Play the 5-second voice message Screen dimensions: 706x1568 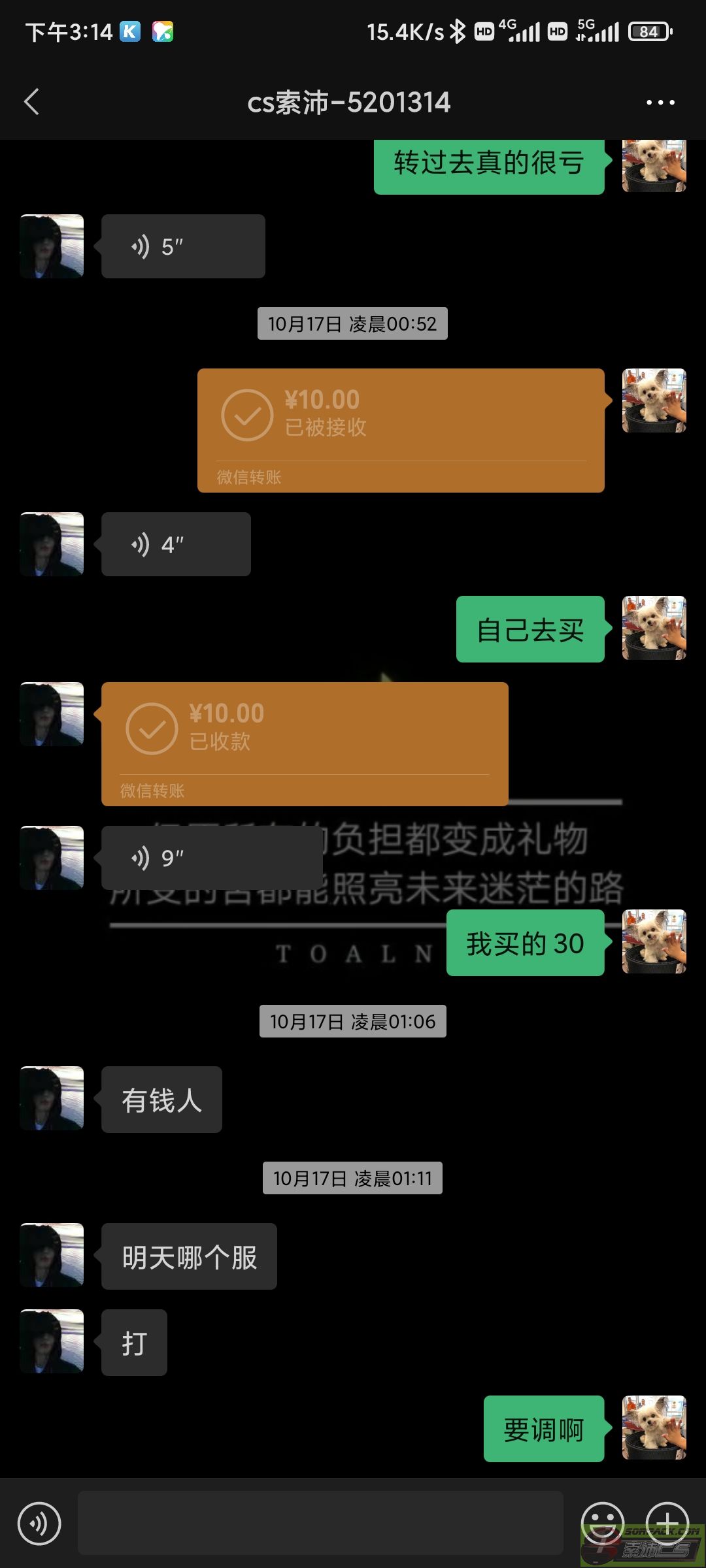point(183,246)
